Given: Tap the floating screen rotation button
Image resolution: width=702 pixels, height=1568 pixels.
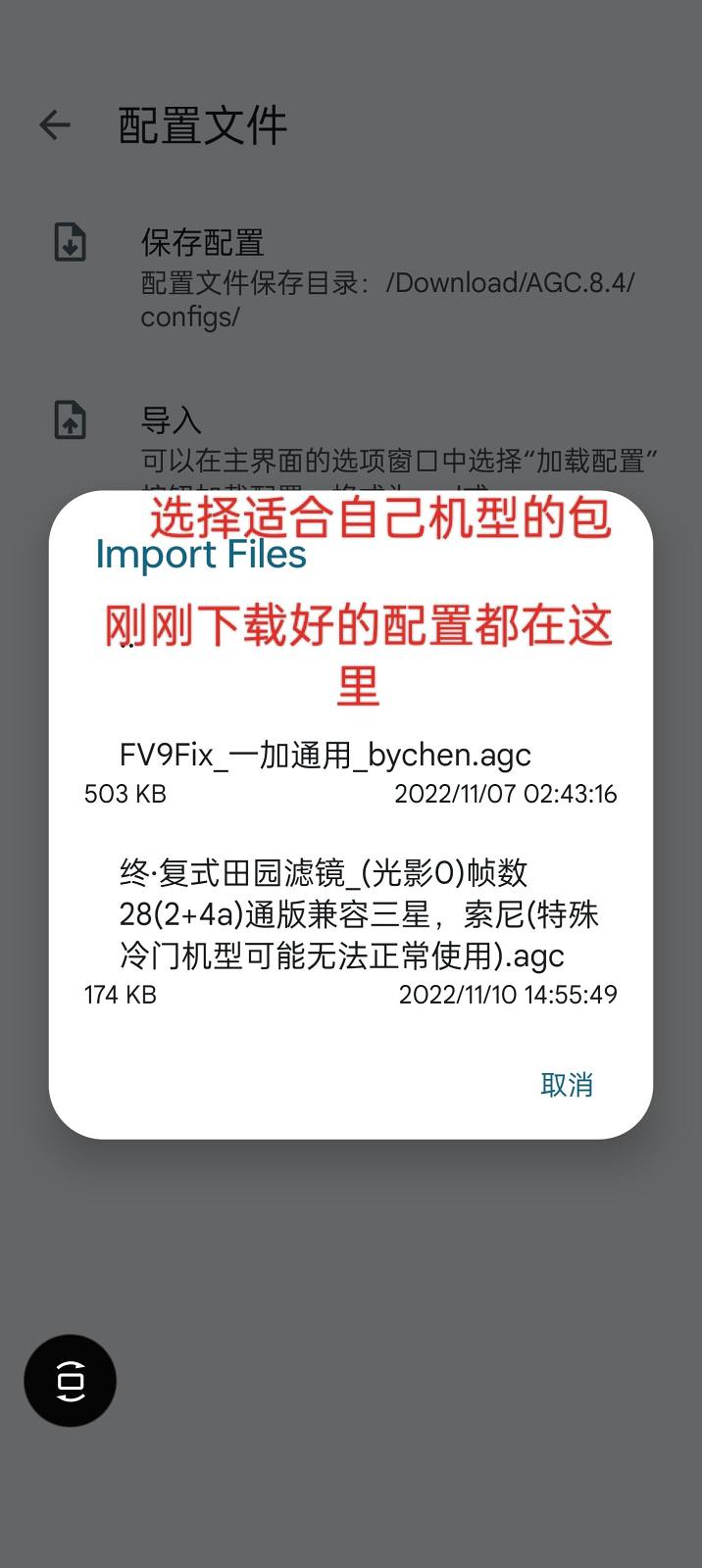Looking at the screenshot, I should pyautogui.click(x=71, y=1381).
